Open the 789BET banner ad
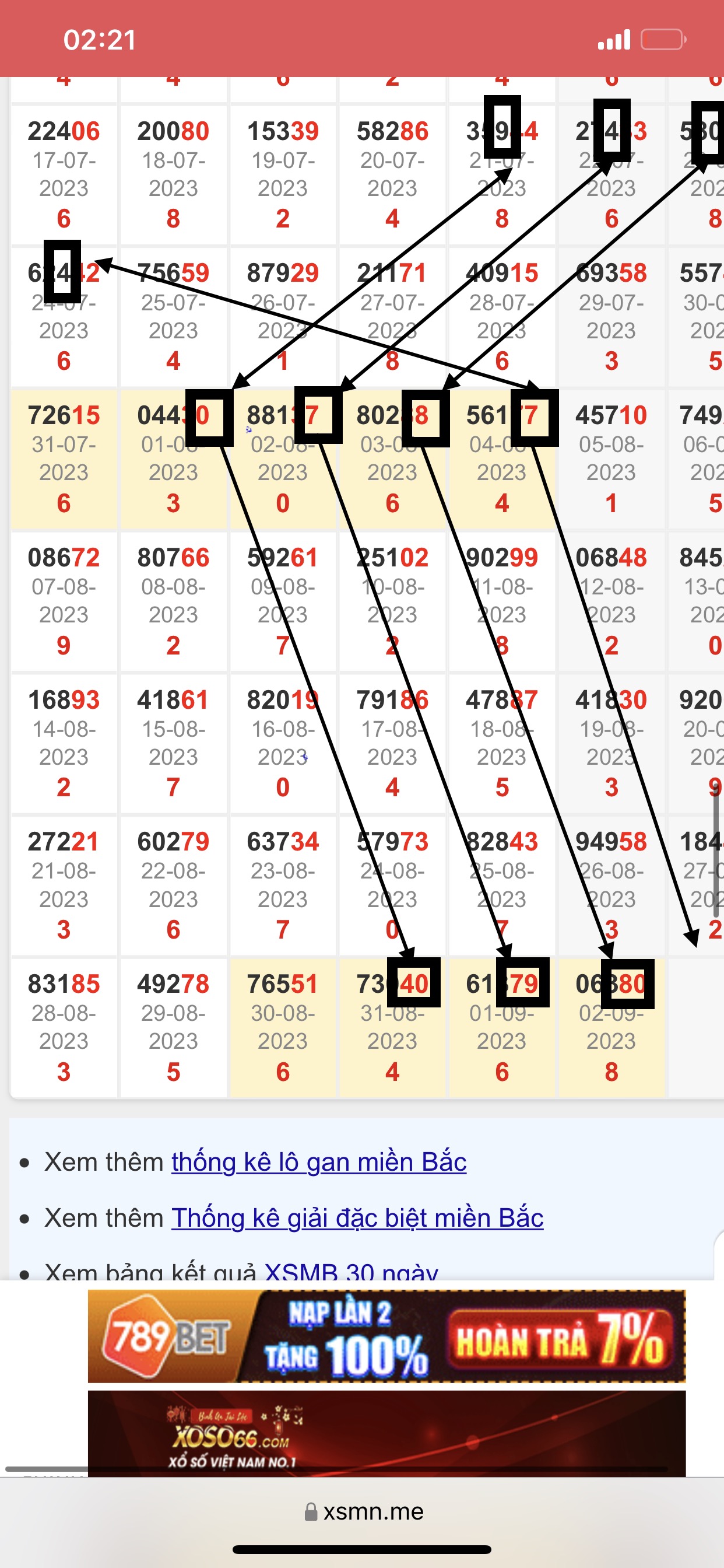724x1568 pixels. 386,1336
